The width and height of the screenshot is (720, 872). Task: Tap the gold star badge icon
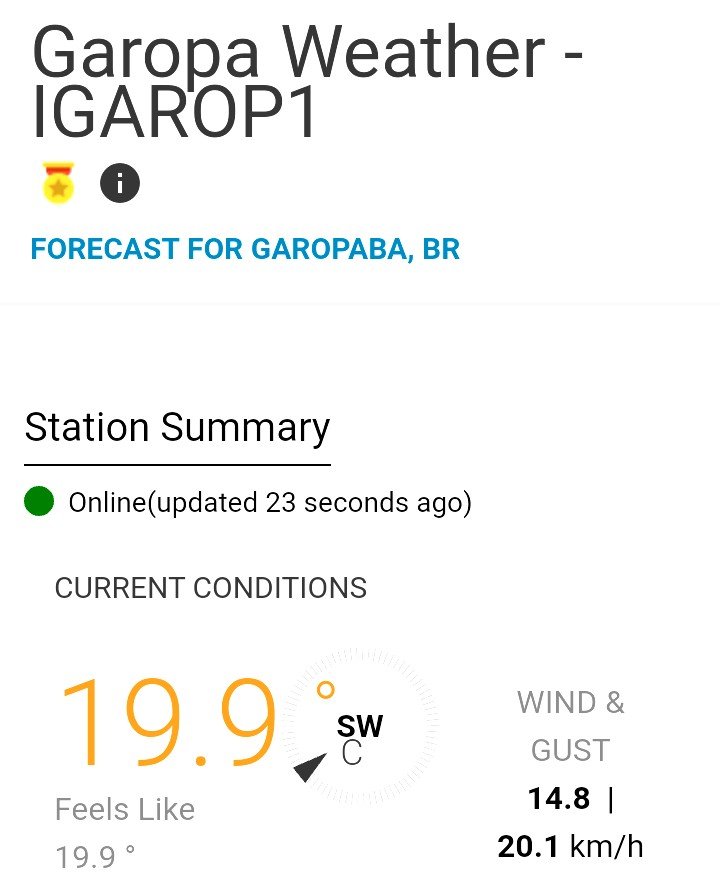[x=59, y=184]
